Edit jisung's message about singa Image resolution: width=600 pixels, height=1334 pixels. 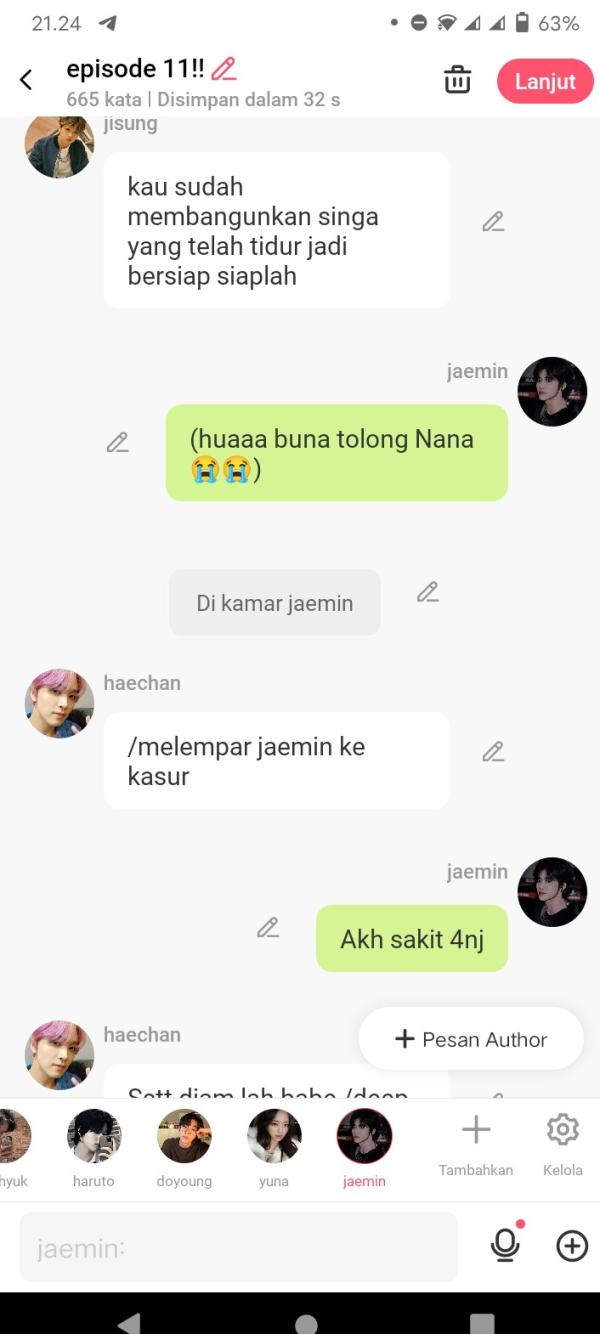click(492, 222)
